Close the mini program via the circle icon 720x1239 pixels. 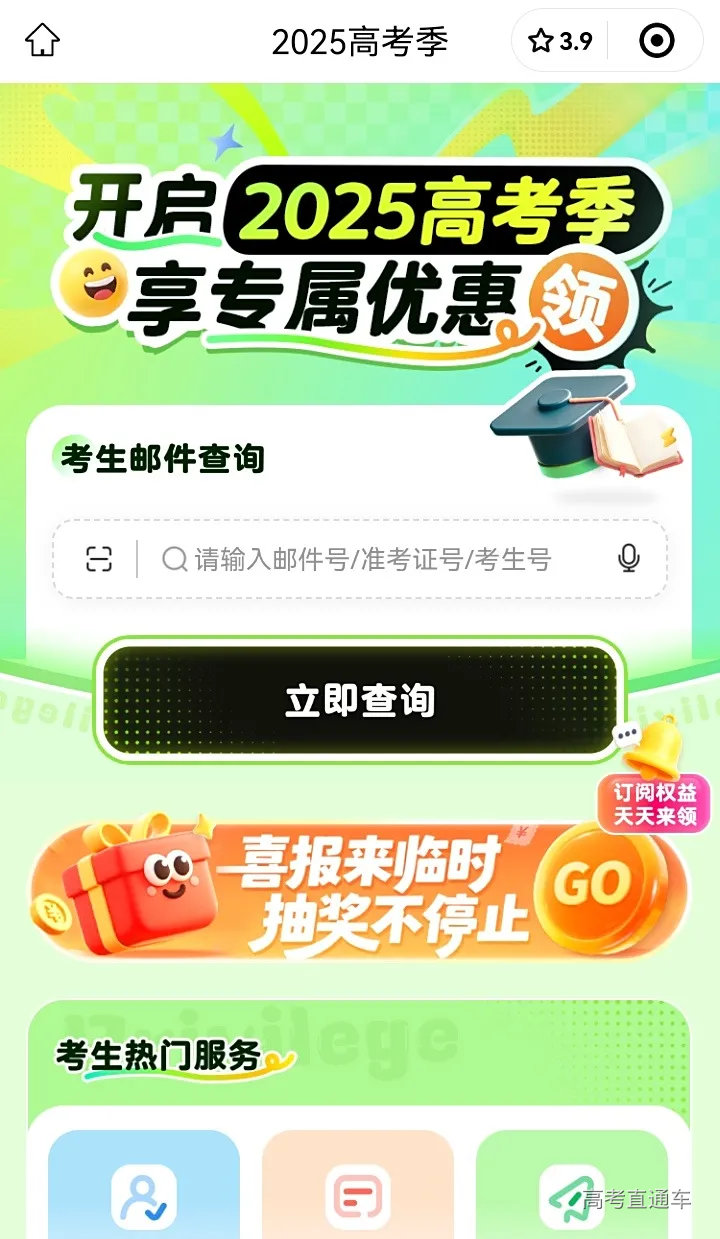click(x=656, y=41)
